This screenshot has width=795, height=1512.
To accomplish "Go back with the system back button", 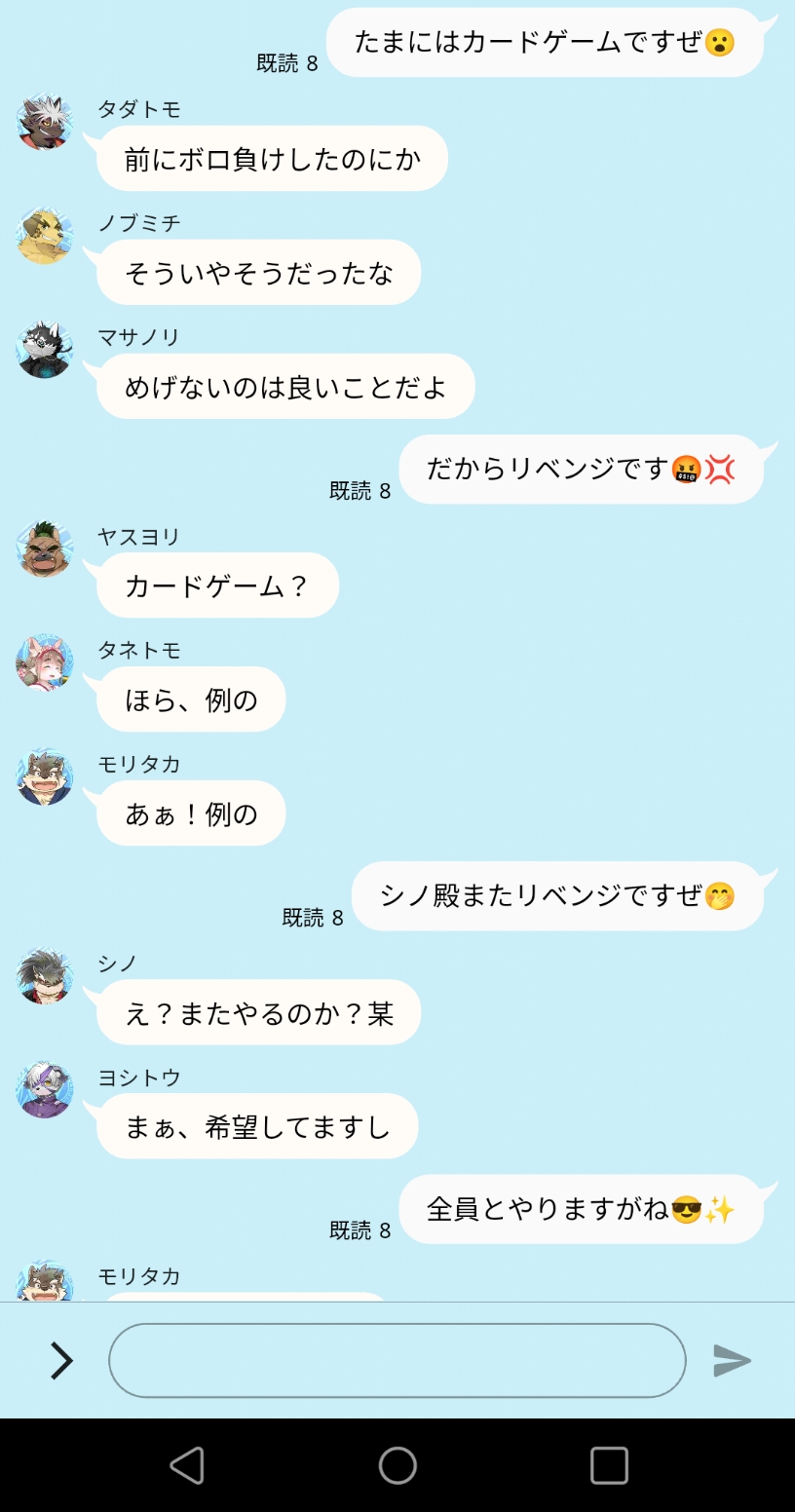I will pyautogui.click(x=186, y=1464).
